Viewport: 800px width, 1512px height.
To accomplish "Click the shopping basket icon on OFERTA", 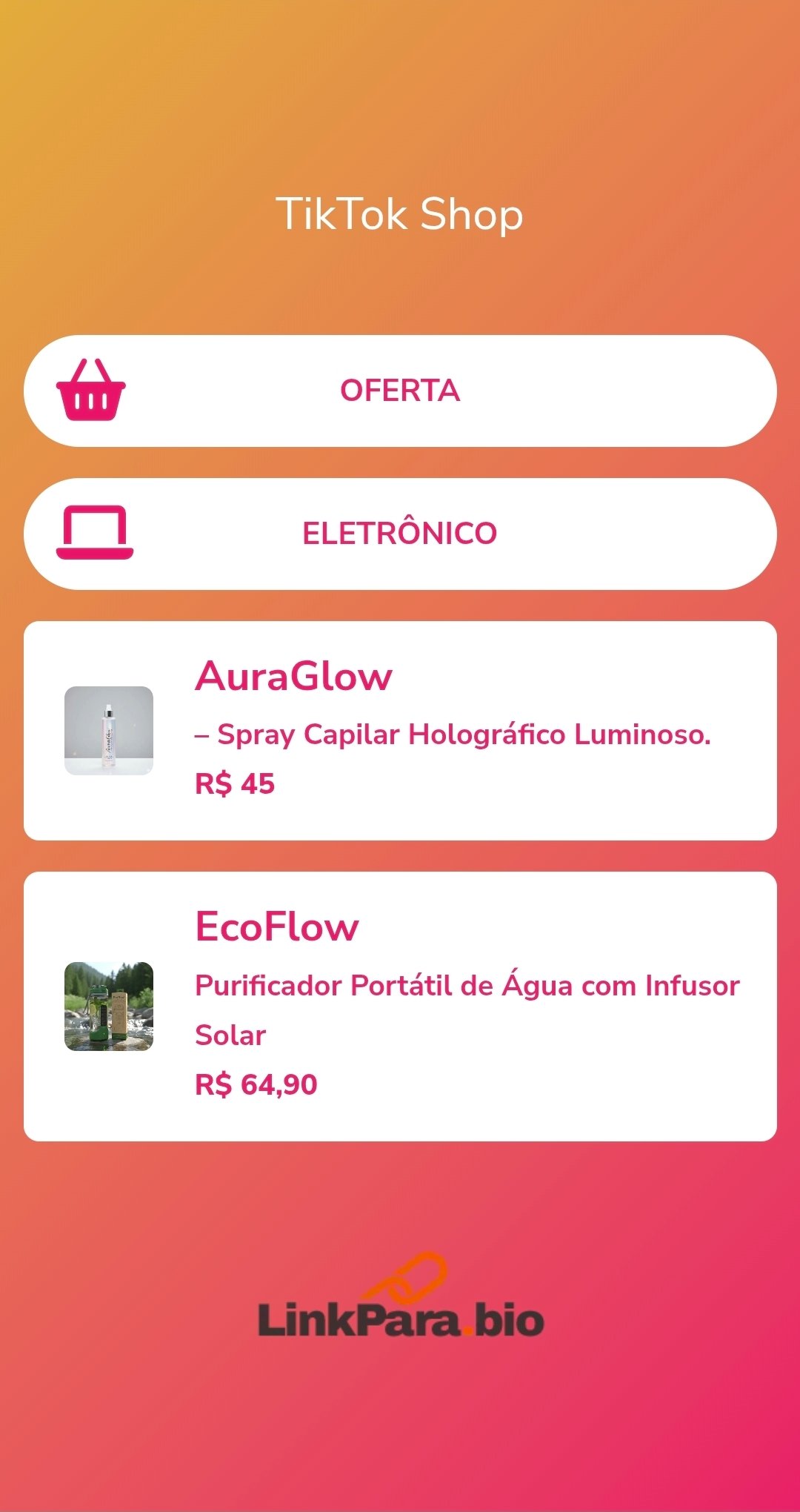I will [x=90, y=391].
